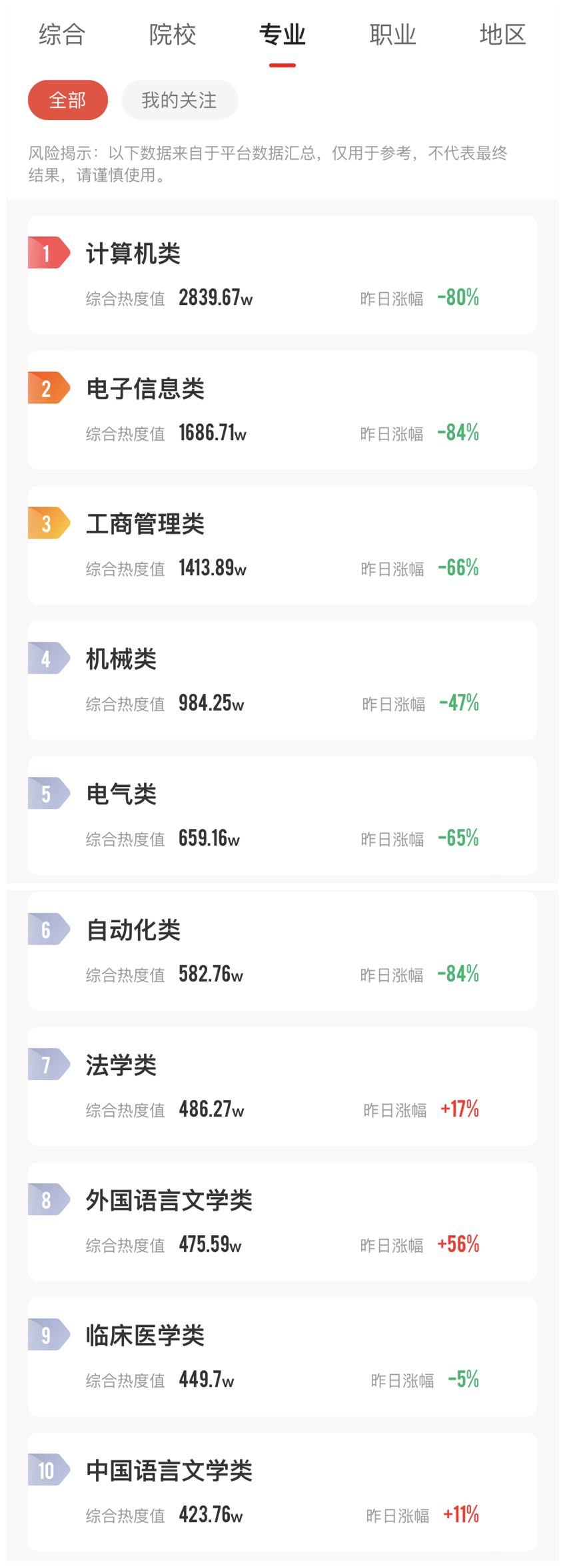Screen dimensions: 565x1568
Task: Open the 计算机类 ranking card
Action: tap(282, 274)
